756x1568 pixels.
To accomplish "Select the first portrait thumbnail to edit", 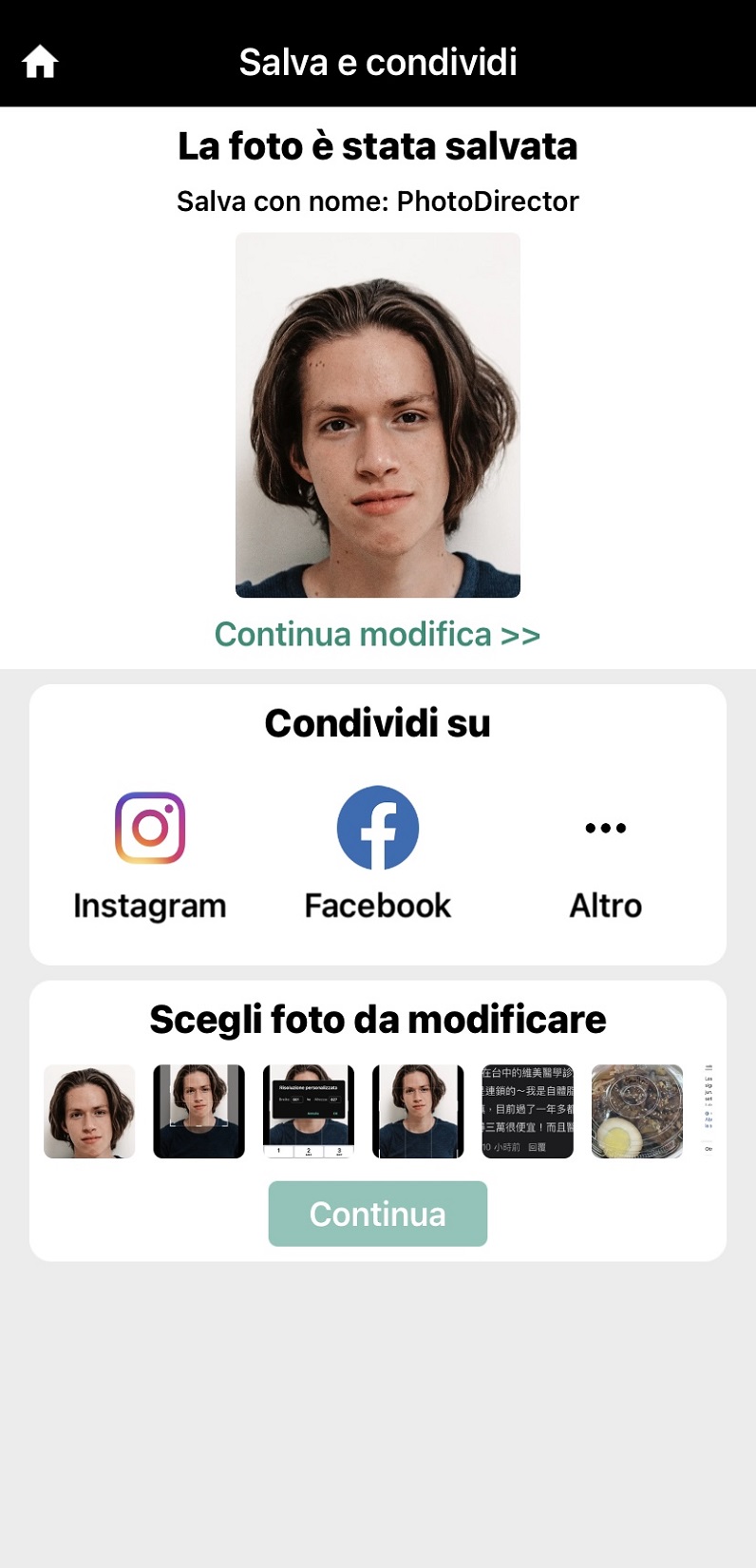I will click(x=89, y=1111).
